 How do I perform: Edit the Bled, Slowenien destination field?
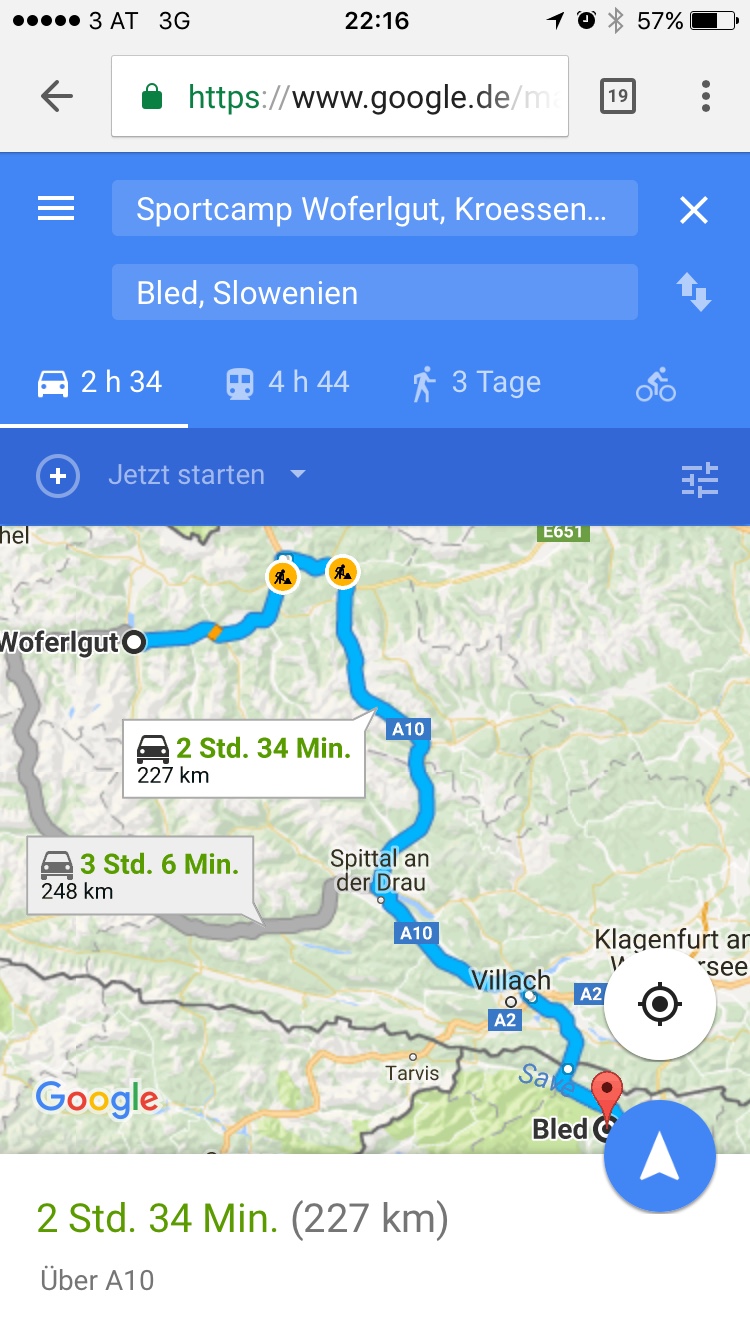(x=374, y=293)
